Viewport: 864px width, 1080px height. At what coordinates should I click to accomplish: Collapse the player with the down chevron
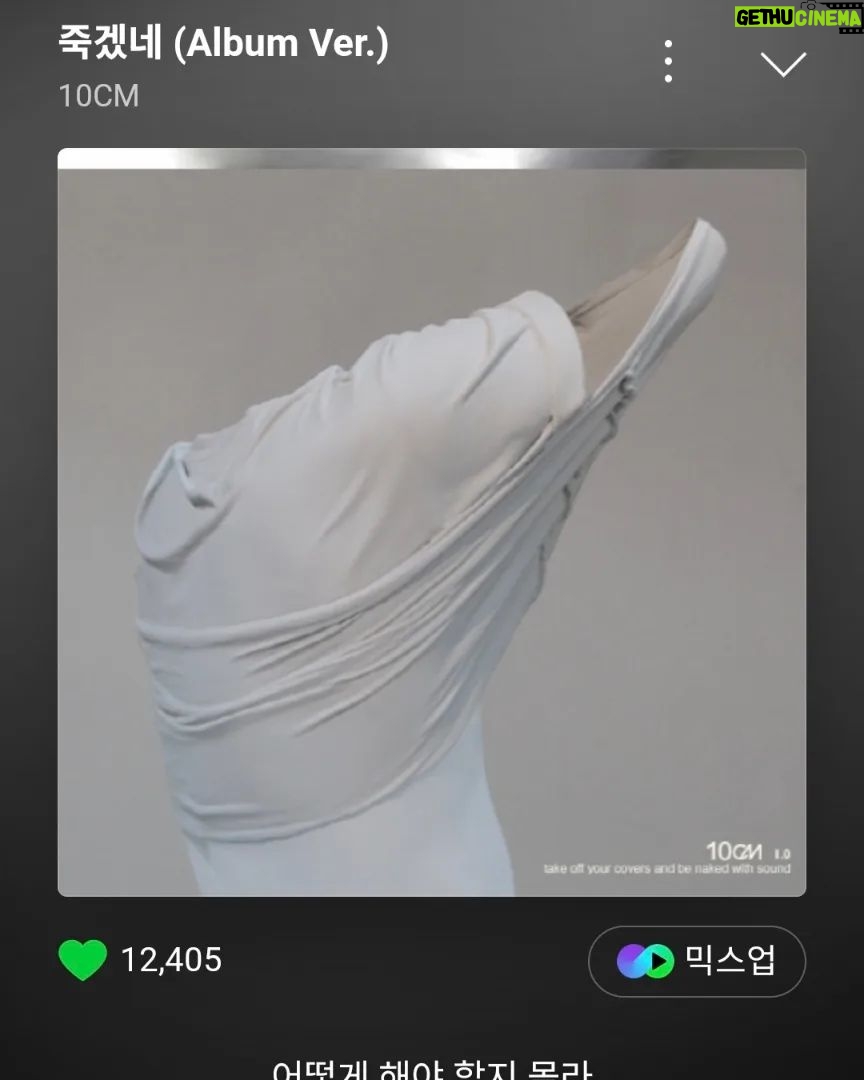coord(783,64)
